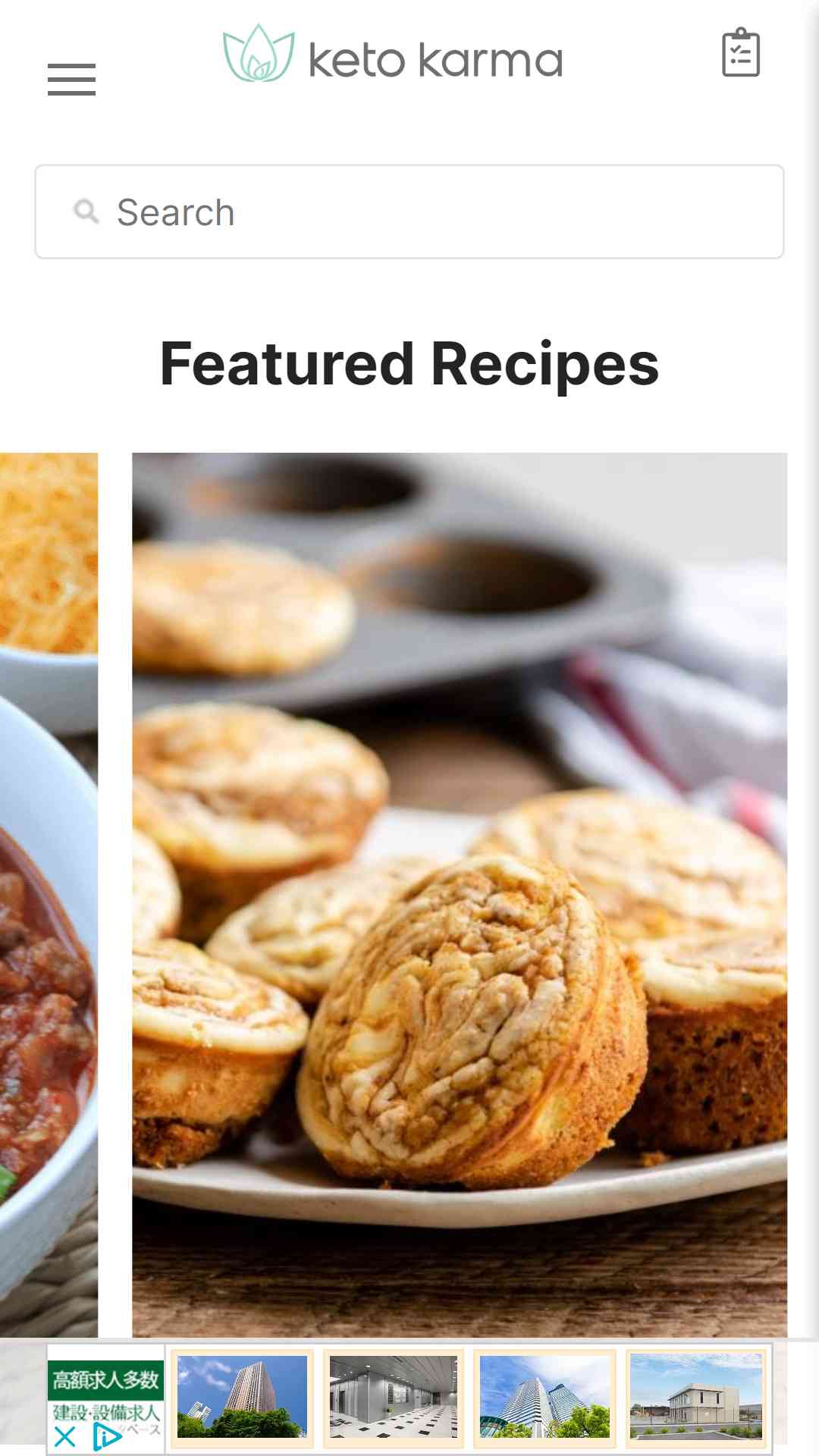Screen dimensions: 819x1456
Task: Open the featured muffins recipe card
Action: tap(460, 895)
